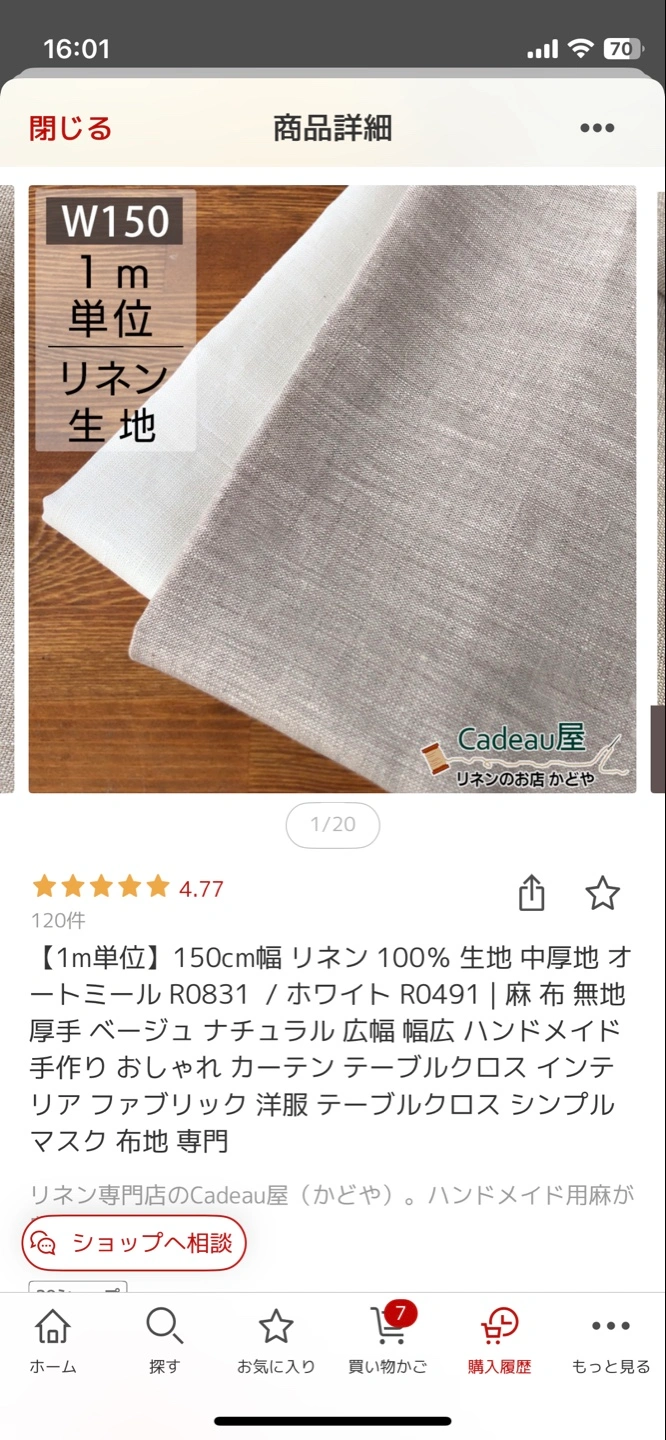View the 120件 reviews
The width and height of the screenshot is (666, 1440).
point(59,920)
